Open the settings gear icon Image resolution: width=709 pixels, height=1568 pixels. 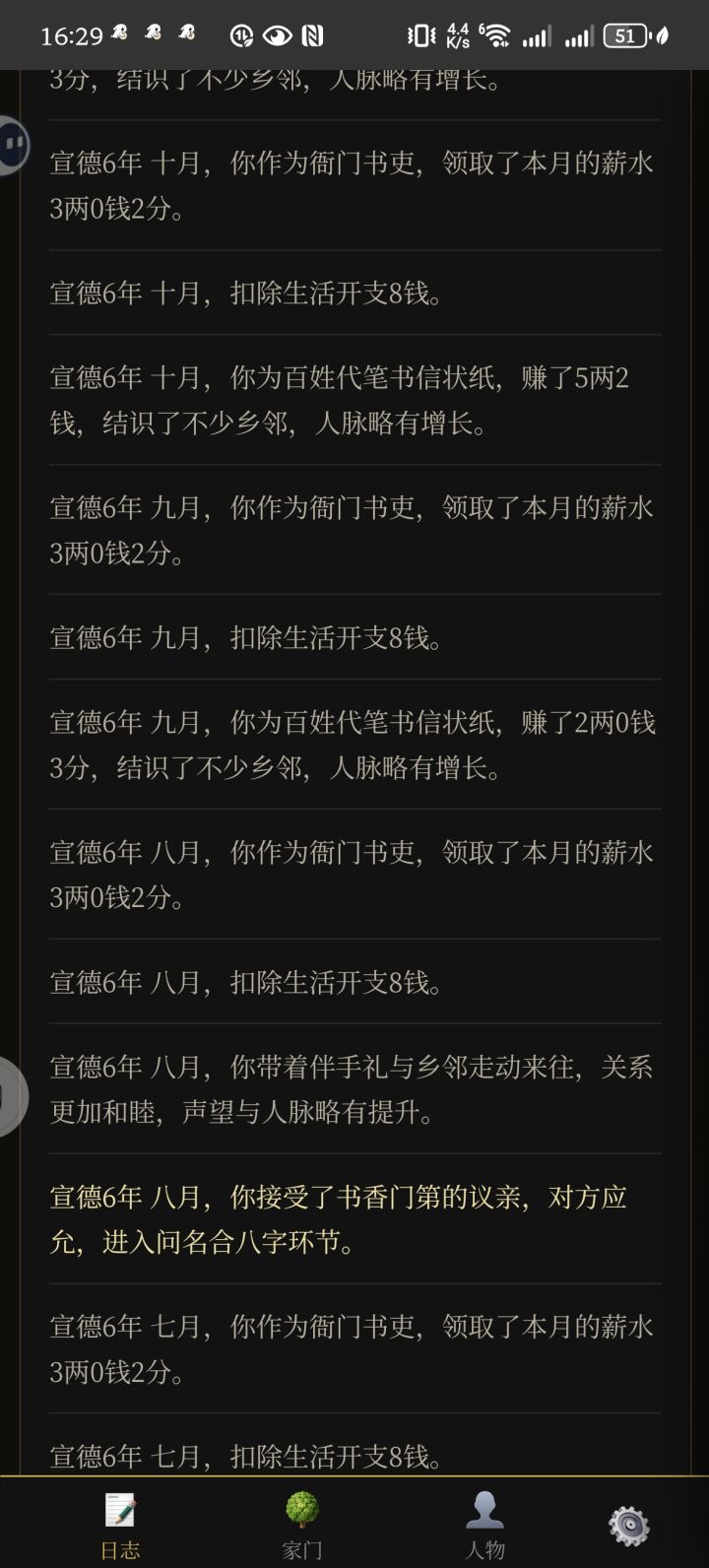pyautogui.click(x=628, y=1522)
